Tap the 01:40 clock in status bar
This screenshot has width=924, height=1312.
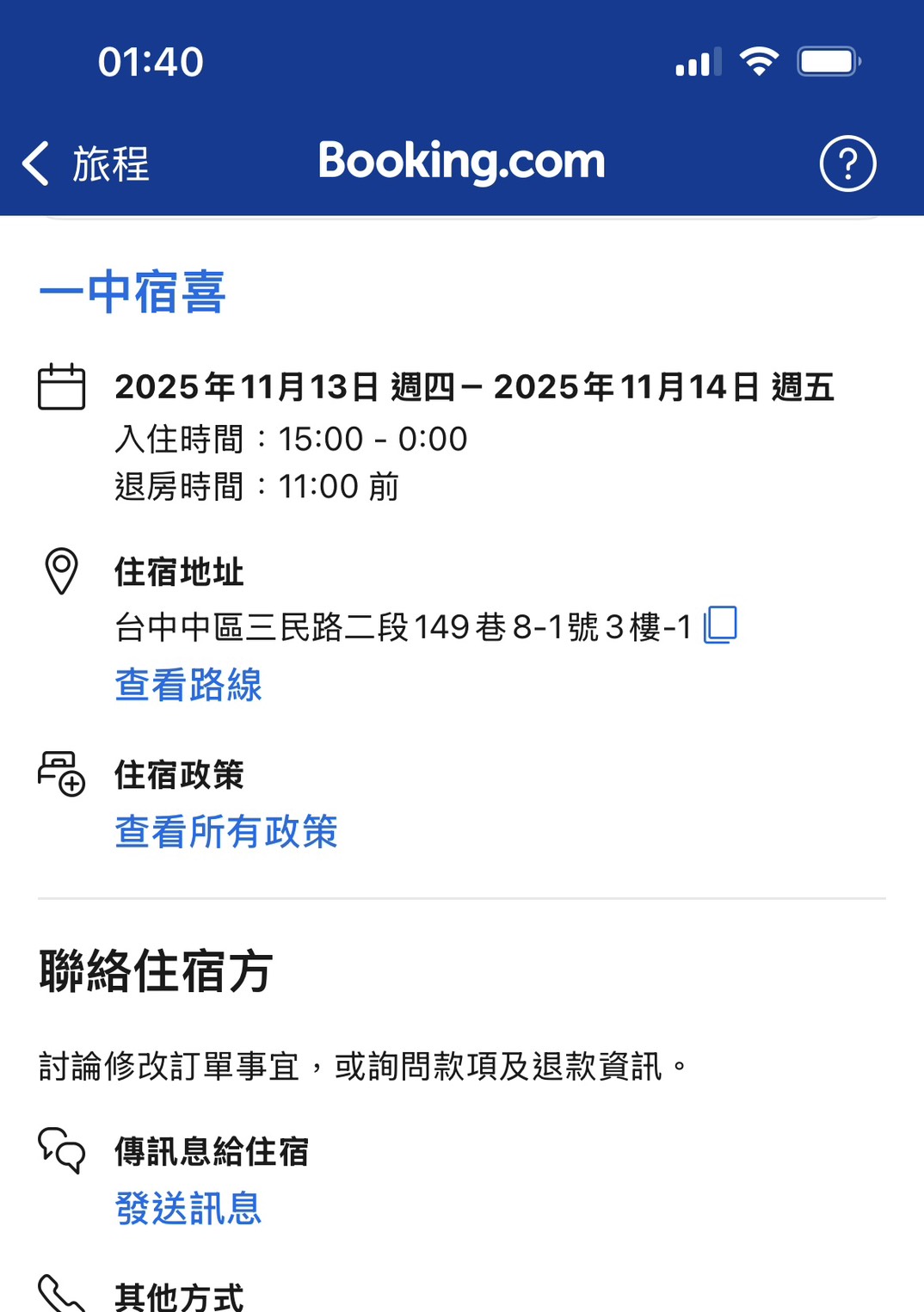click(150, 60)
